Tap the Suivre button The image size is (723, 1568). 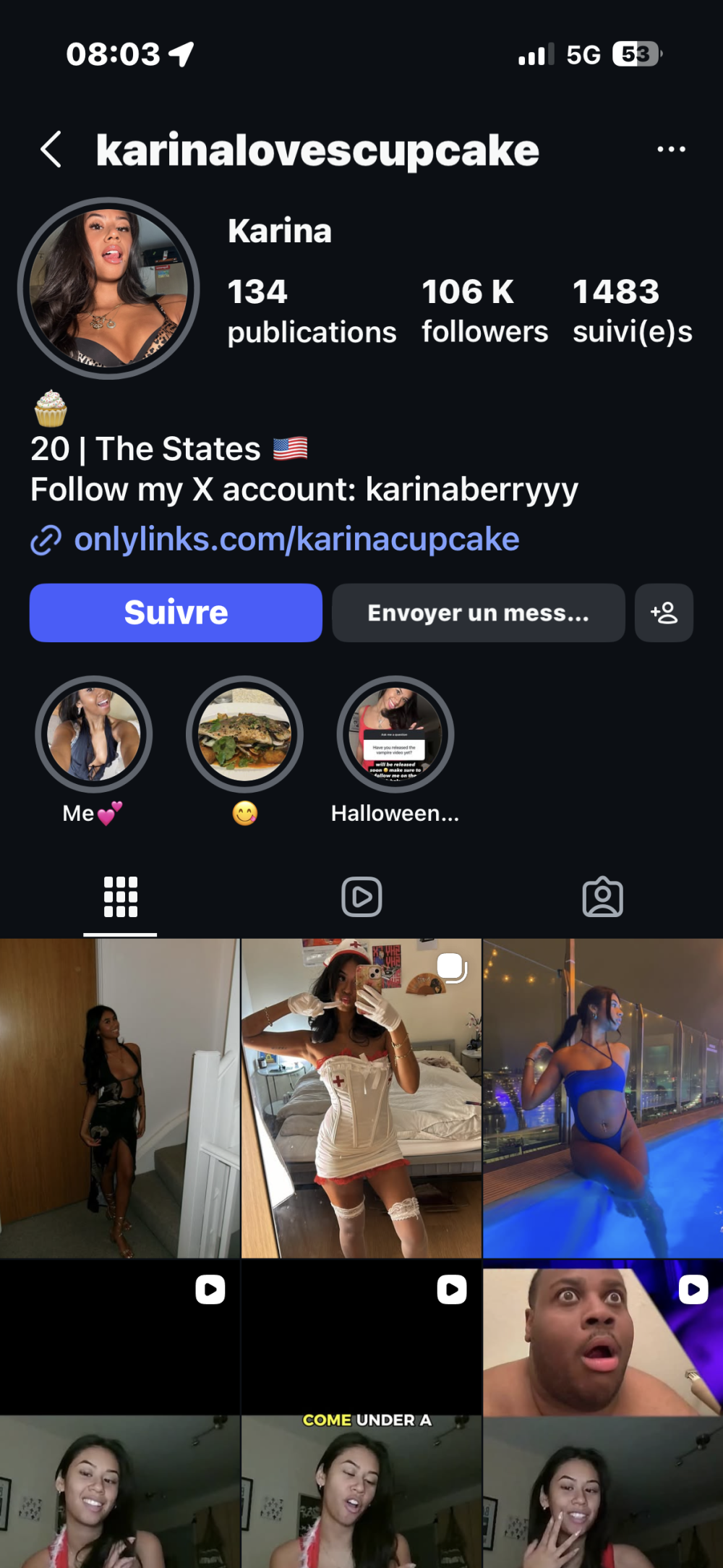[176, 613]
